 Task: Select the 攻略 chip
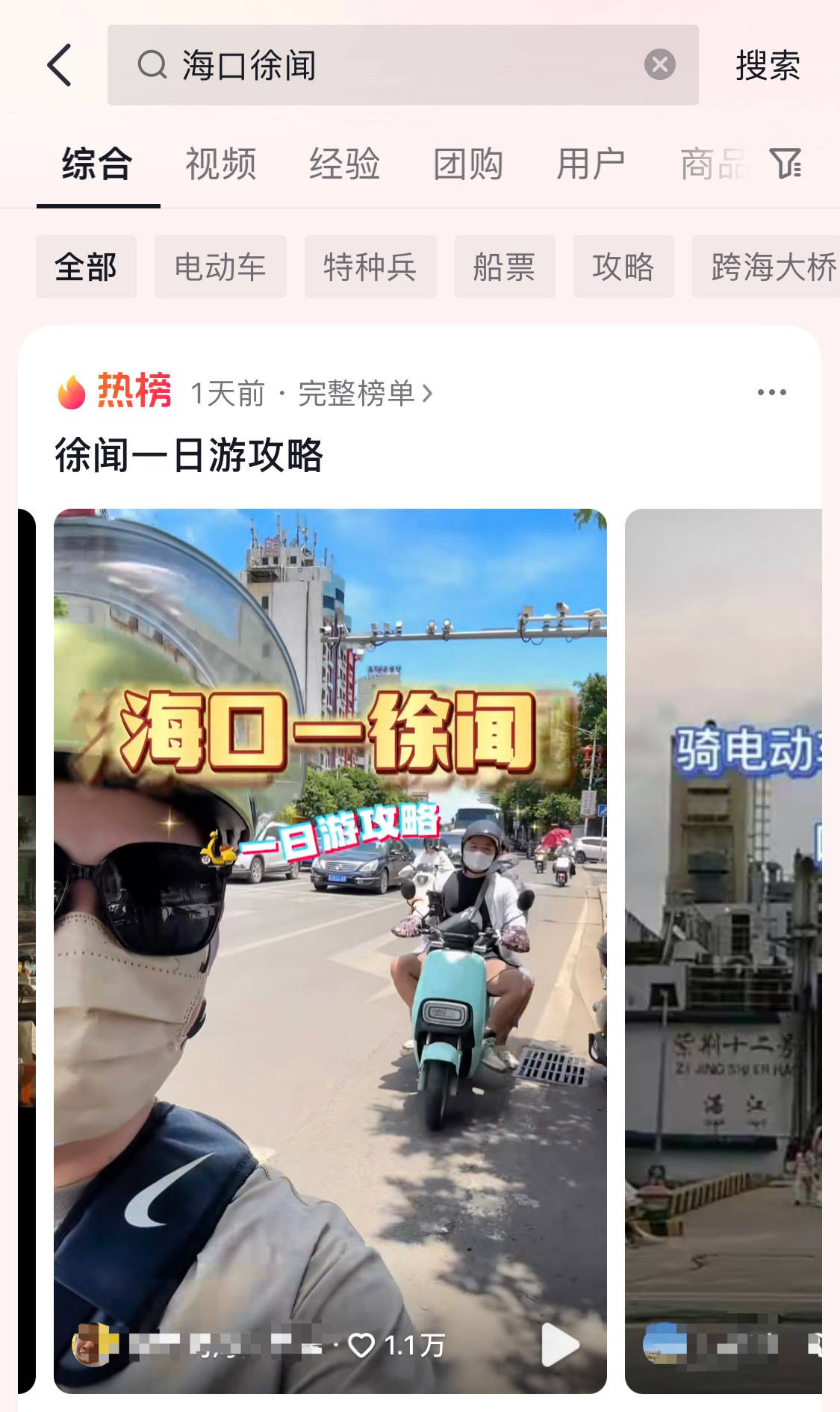[x=623, y=267]
